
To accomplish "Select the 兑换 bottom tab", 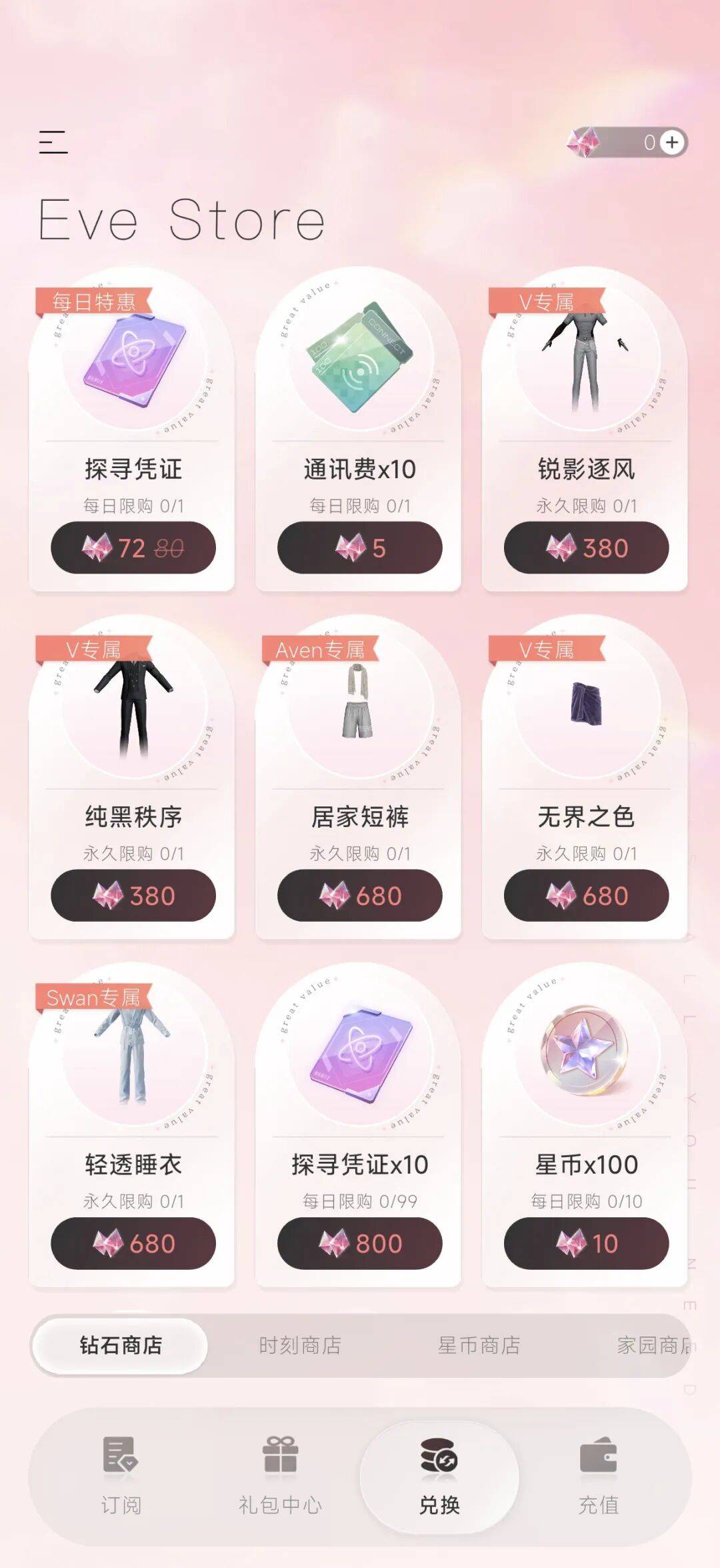I will pos(439,1476).
